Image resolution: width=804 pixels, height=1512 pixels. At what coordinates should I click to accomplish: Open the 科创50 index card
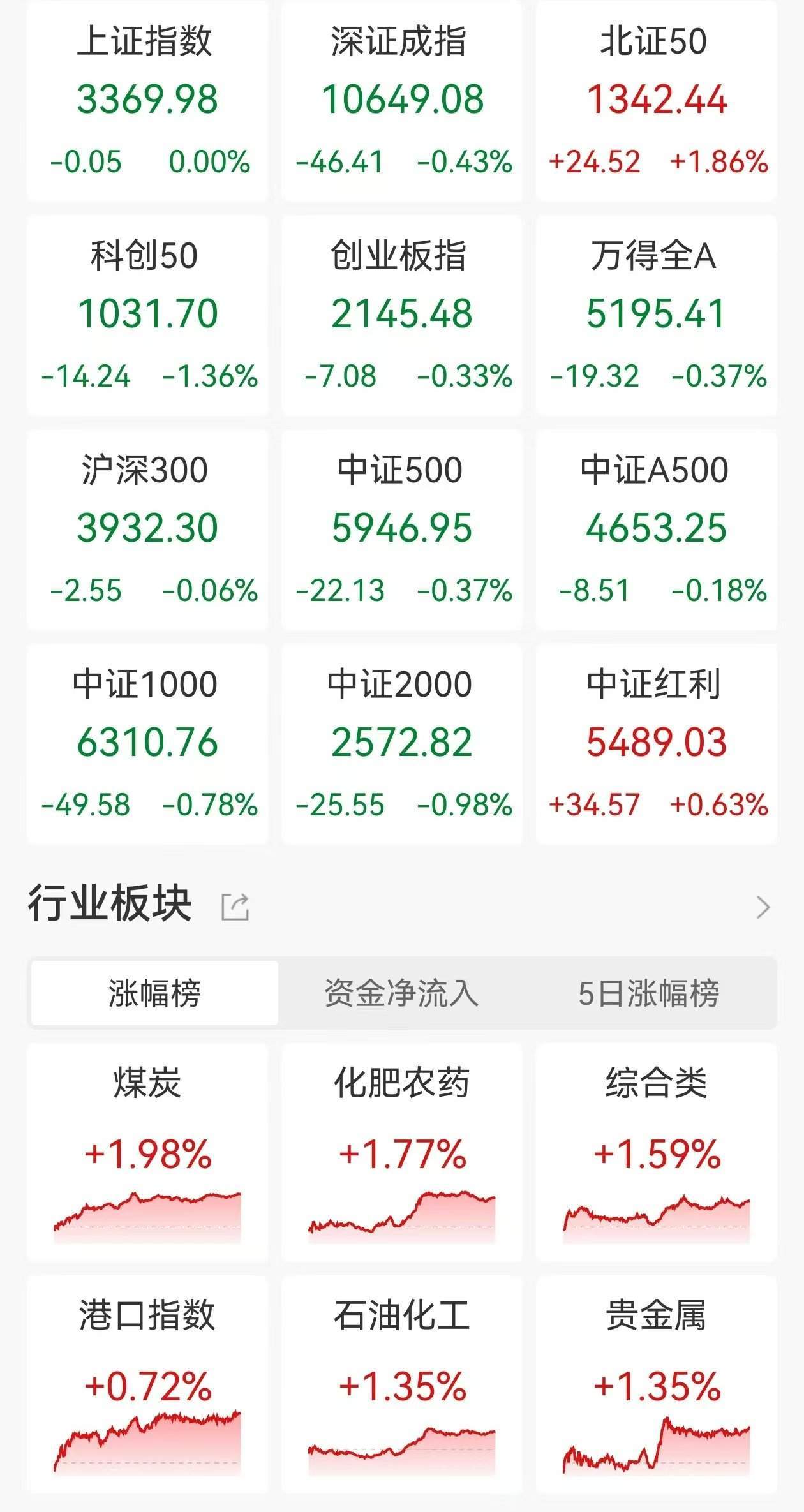point(147,316)
